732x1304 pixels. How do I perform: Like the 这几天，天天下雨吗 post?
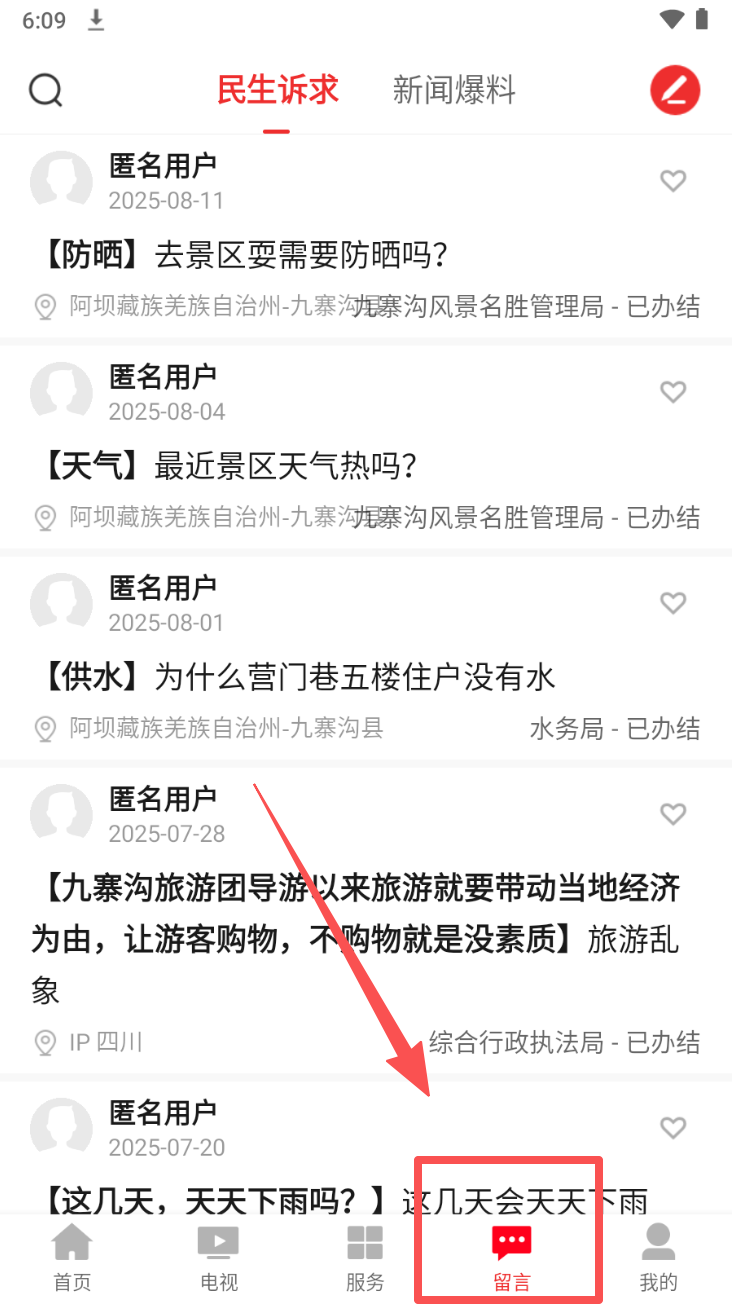coord(673,1128)
